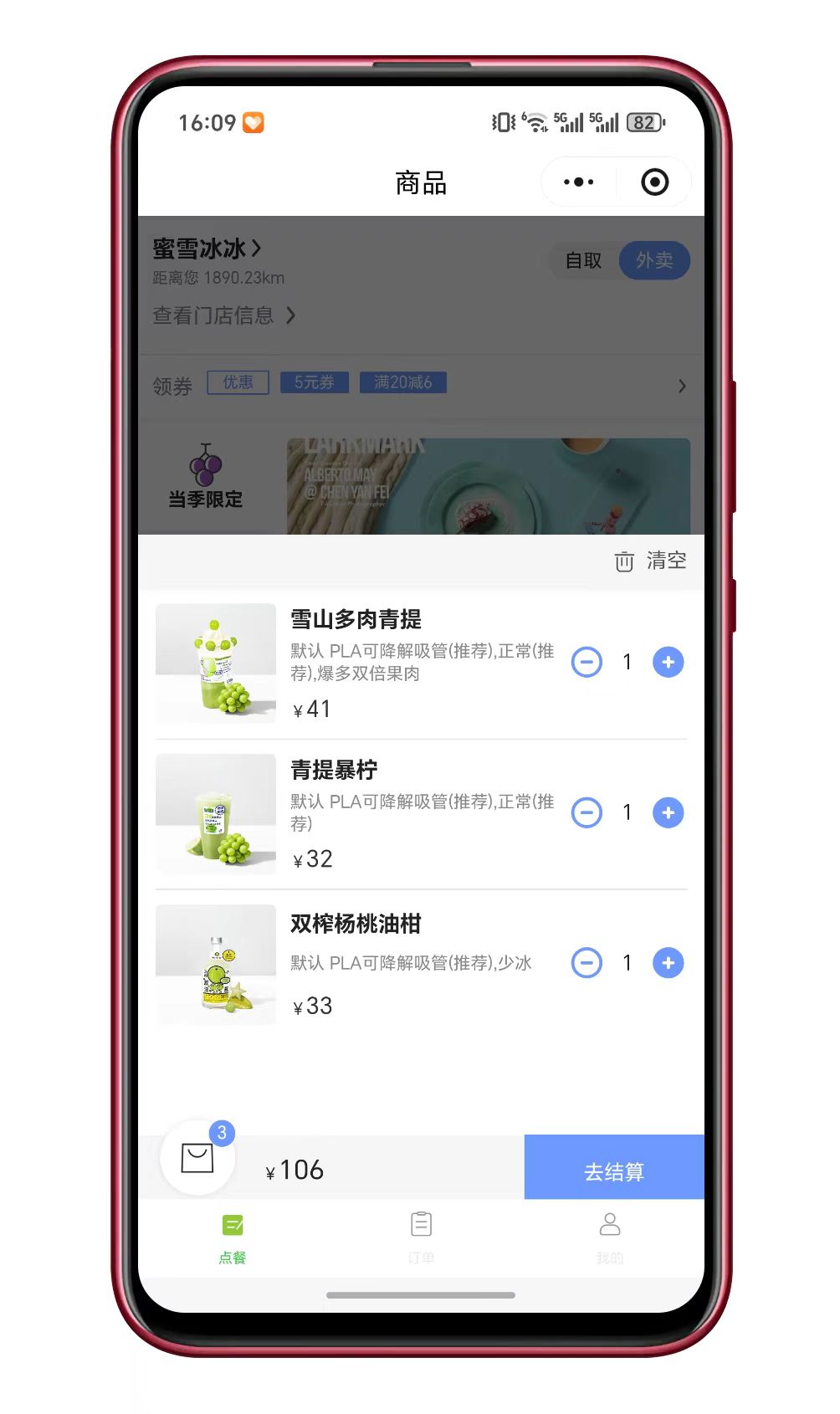Decrease quantity of 雪山多肉青提
The width and height of the screenshot is (840, 1414).
[x=586, y=663]
